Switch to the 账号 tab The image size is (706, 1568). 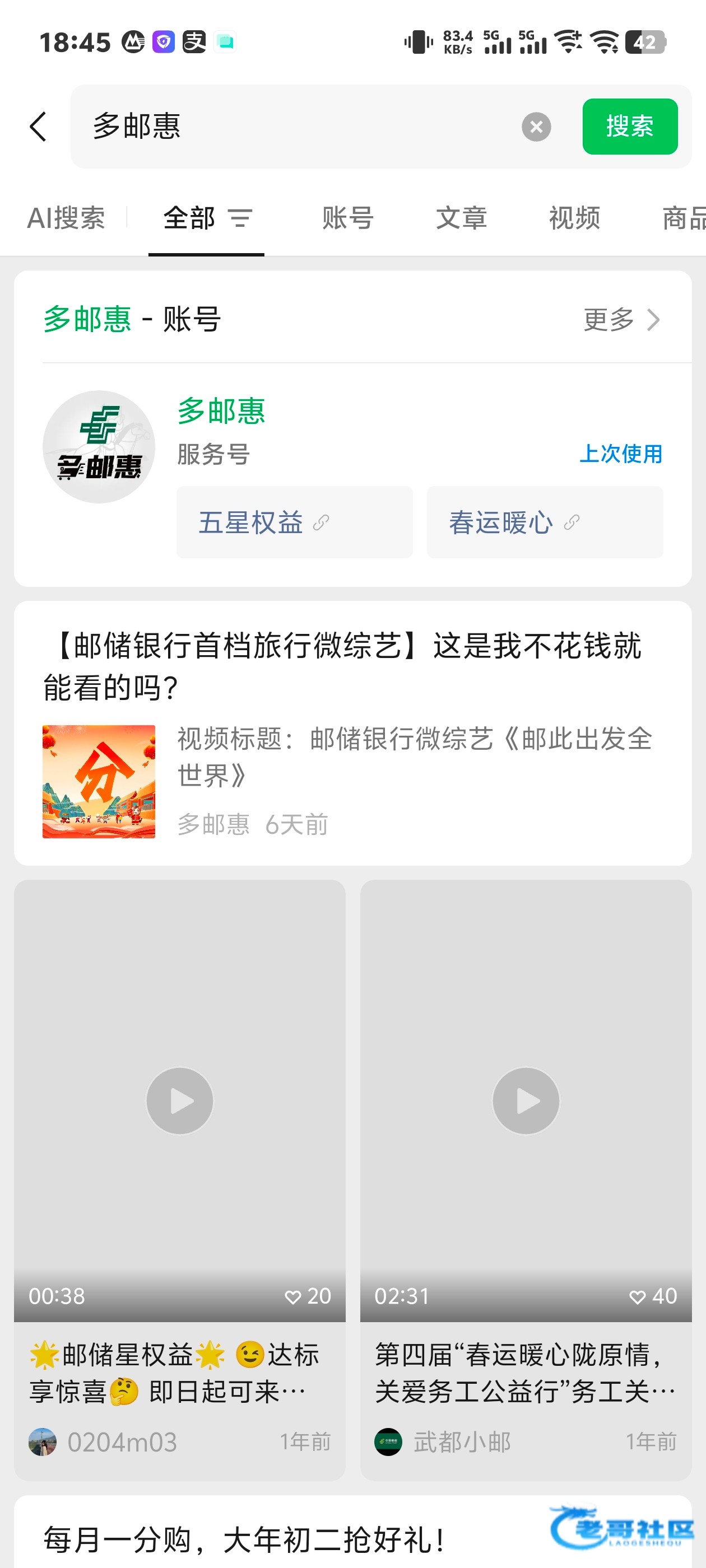(347, 218)
